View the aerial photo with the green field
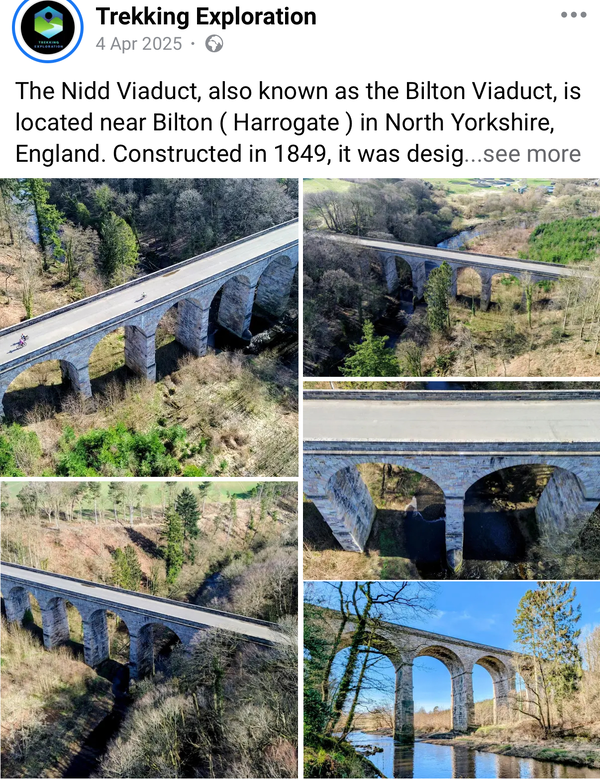600x780 pixels. (451, 277)
